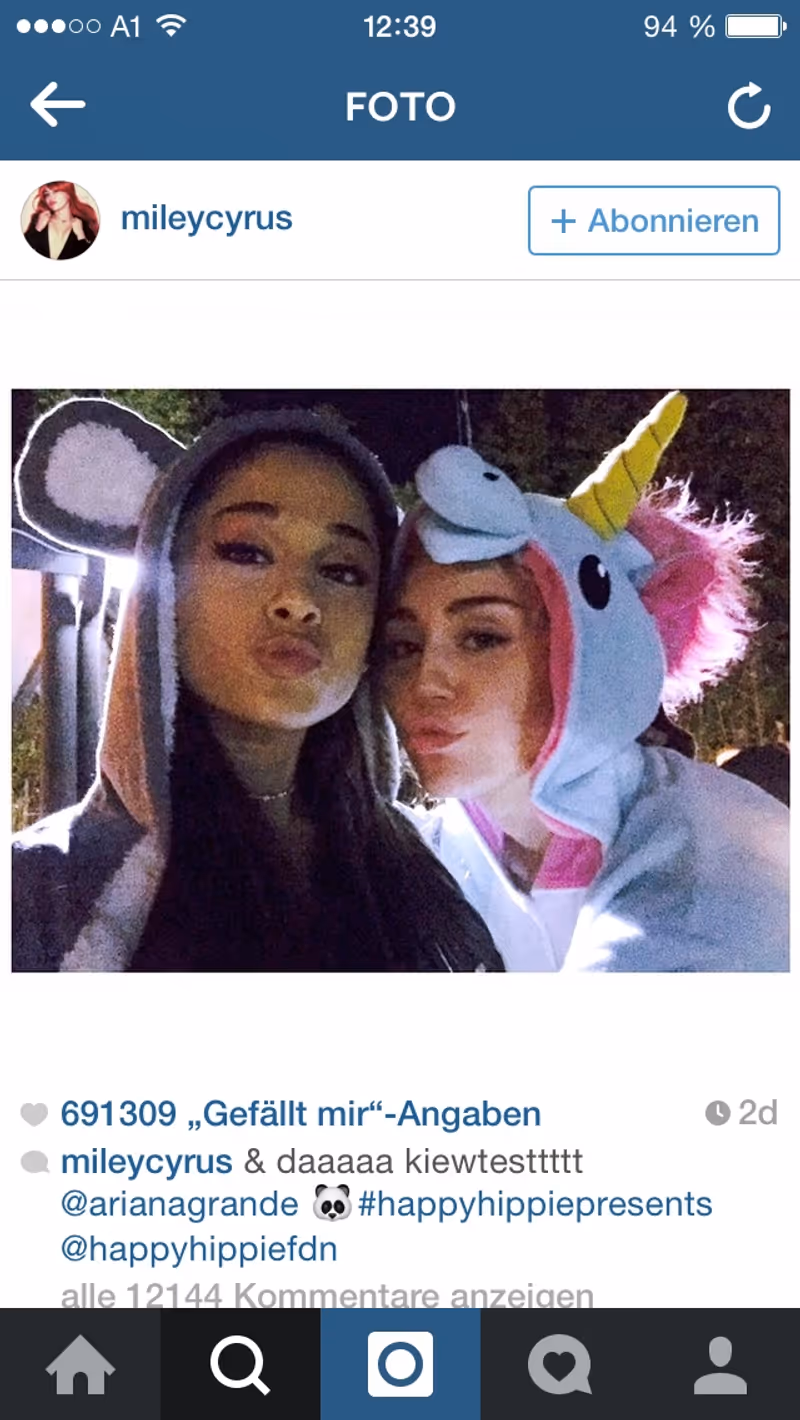Open the #happyhippiepresents hashtag
This screenshot has height=1420, width=800.
pyautogui.click(x=535, y=1204)
